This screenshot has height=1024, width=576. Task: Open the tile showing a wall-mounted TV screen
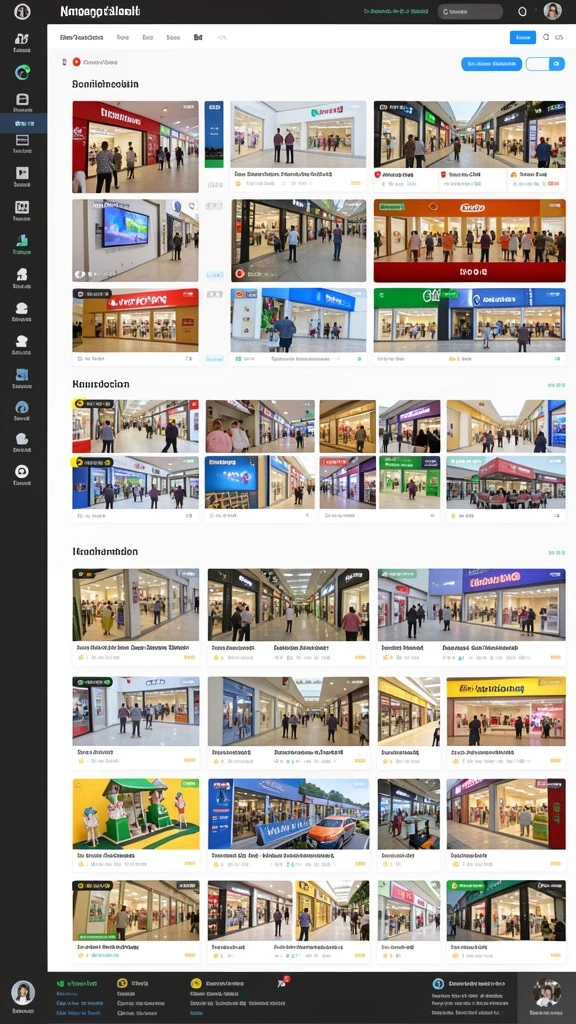[x=135, y=240]
